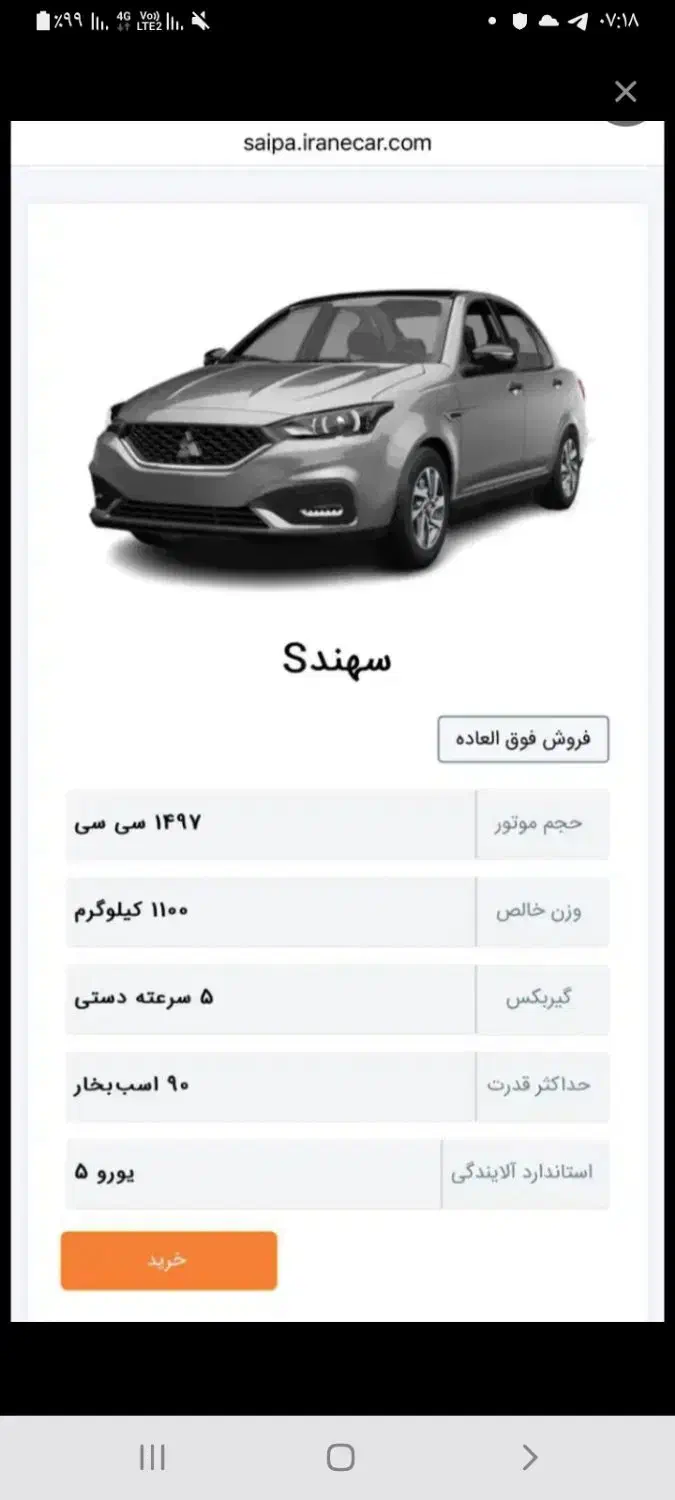
Task: Tap the orange خرید purchase button
Action: tap(169, 1260)
